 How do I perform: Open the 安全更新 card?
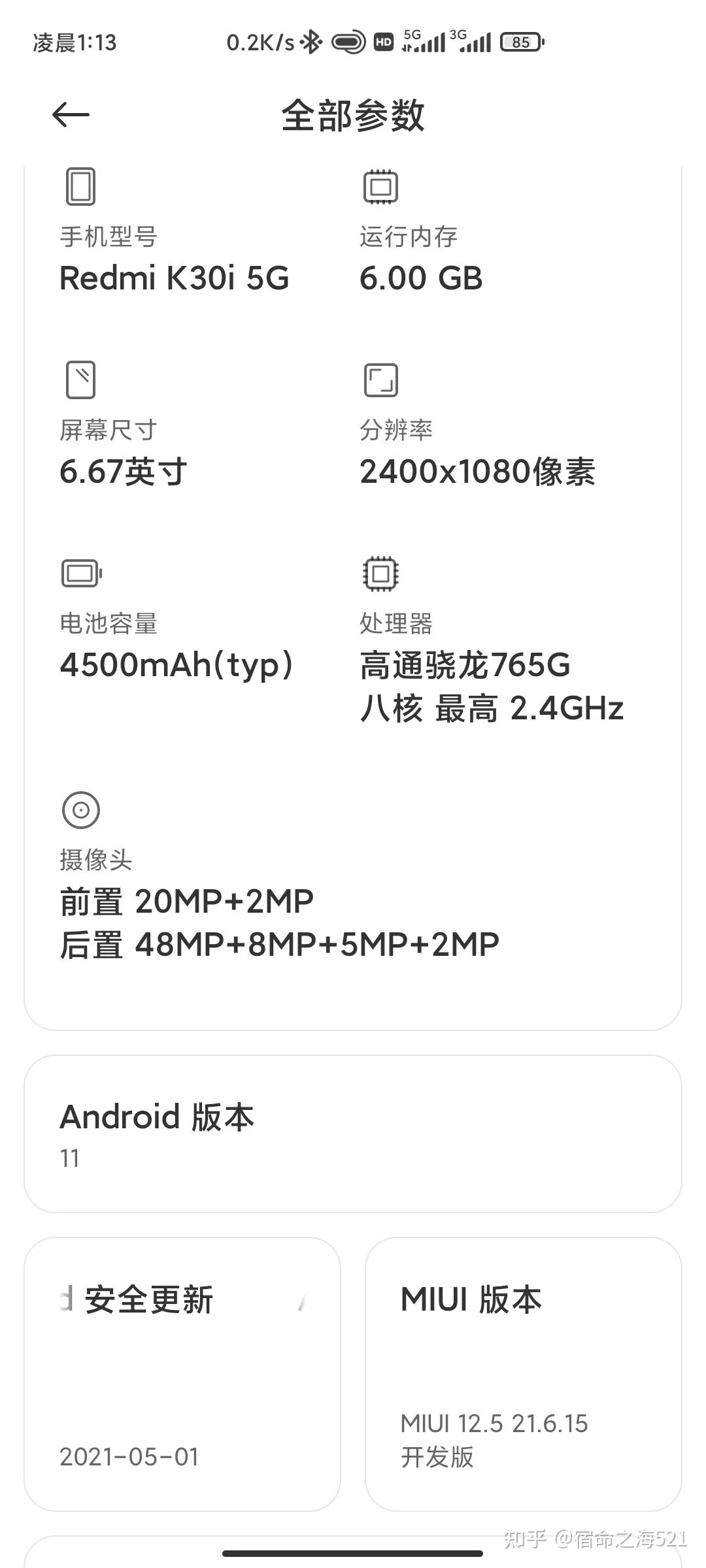click(x=182, y=1373)
